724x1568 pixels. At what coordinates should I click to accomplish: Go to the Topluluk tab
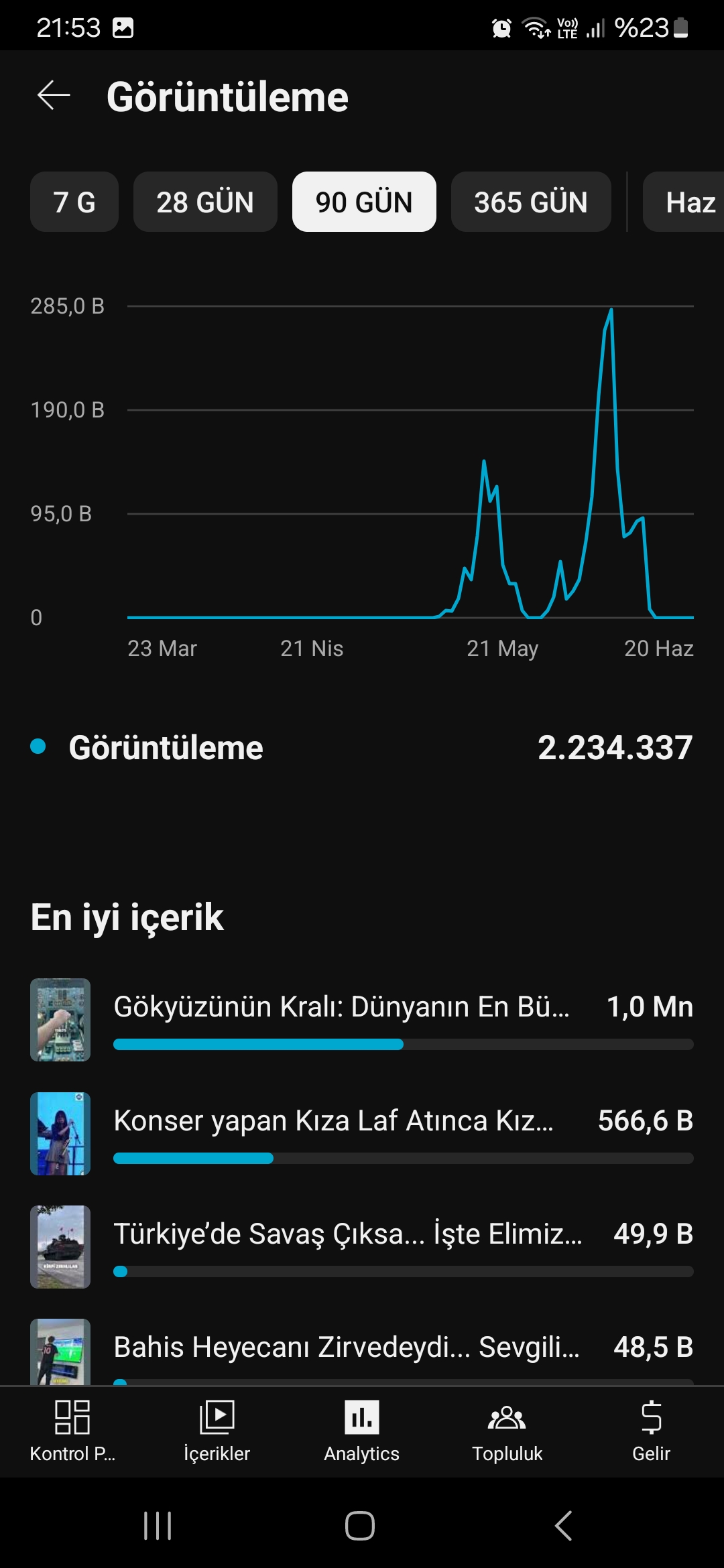point(507,1431)
